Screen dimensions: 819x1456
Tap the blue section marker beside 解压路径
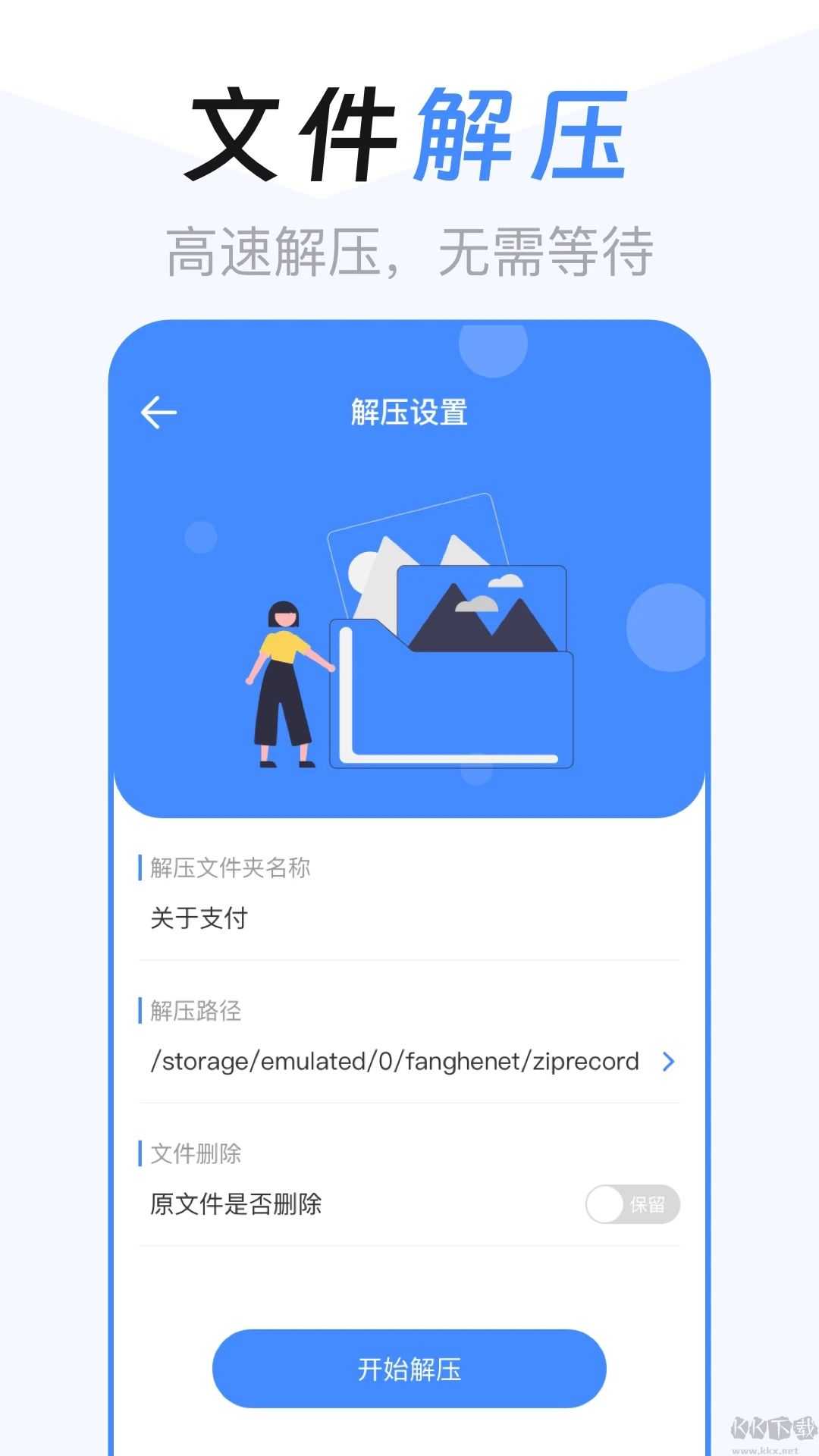click(x=140, y=1010)
